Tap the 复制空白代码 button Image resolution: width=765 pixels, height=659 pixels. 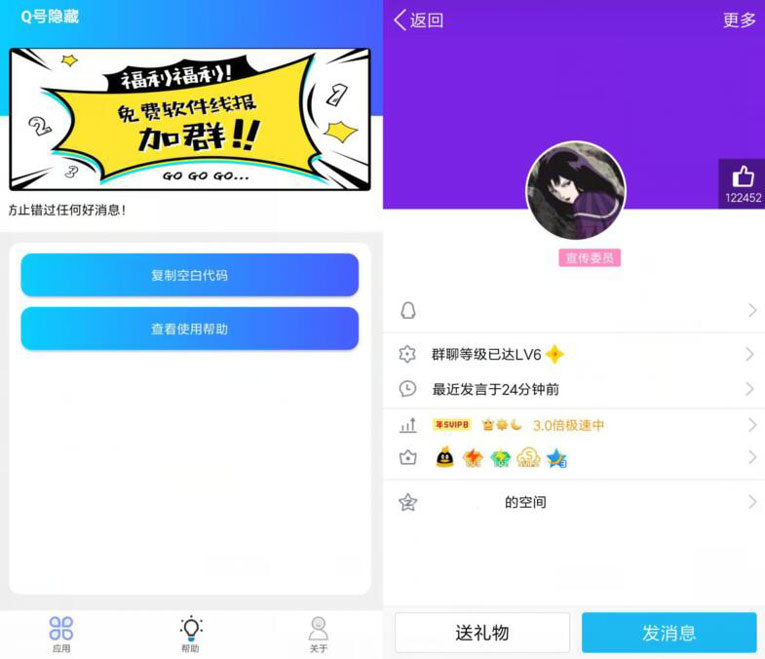coord(189,275)
